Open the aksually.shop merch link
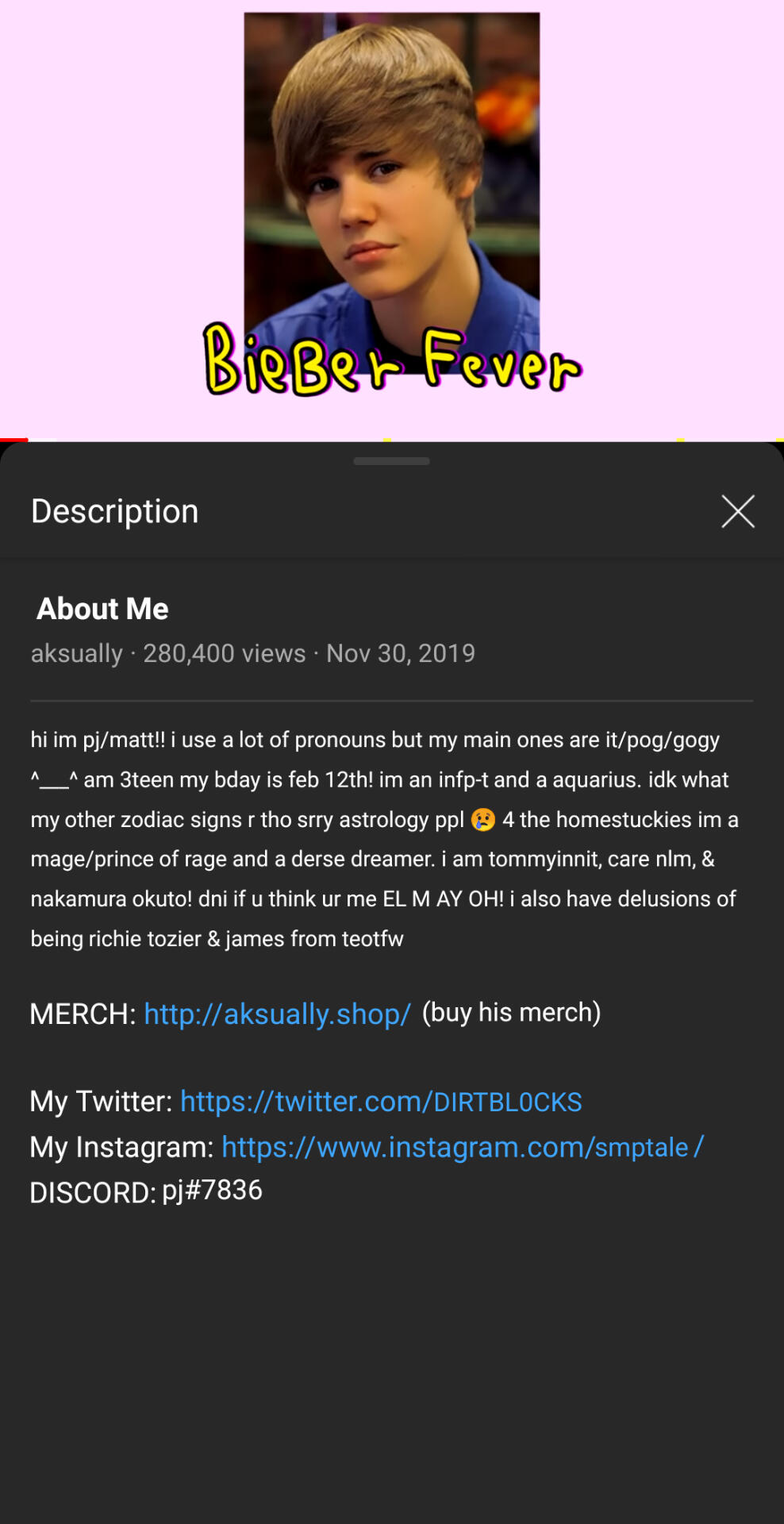 pos(278,1014)
